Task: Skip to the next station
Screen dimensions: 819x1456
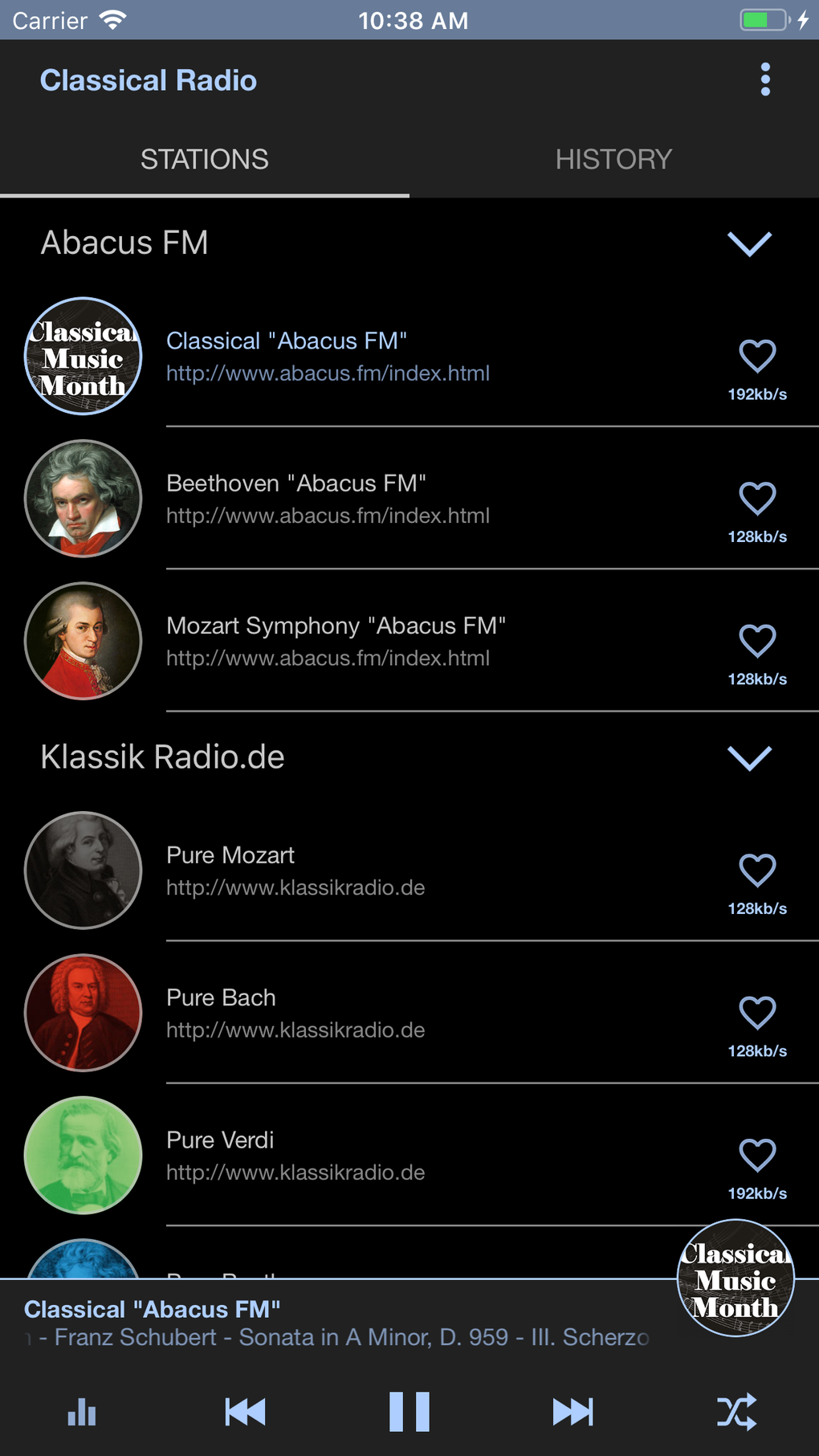Action: (572, 1411)
